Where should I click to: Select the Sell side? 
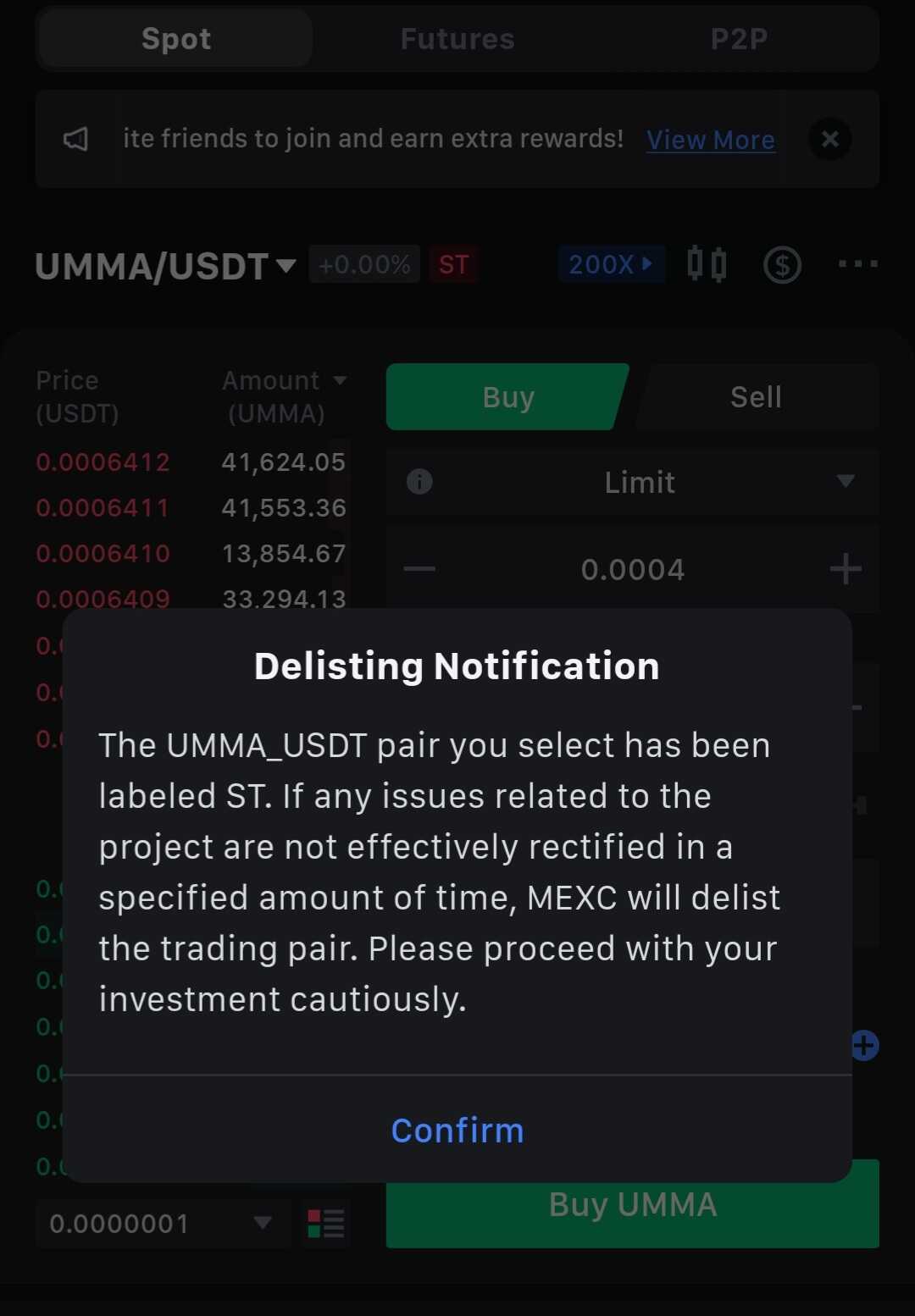click(756, 397)
